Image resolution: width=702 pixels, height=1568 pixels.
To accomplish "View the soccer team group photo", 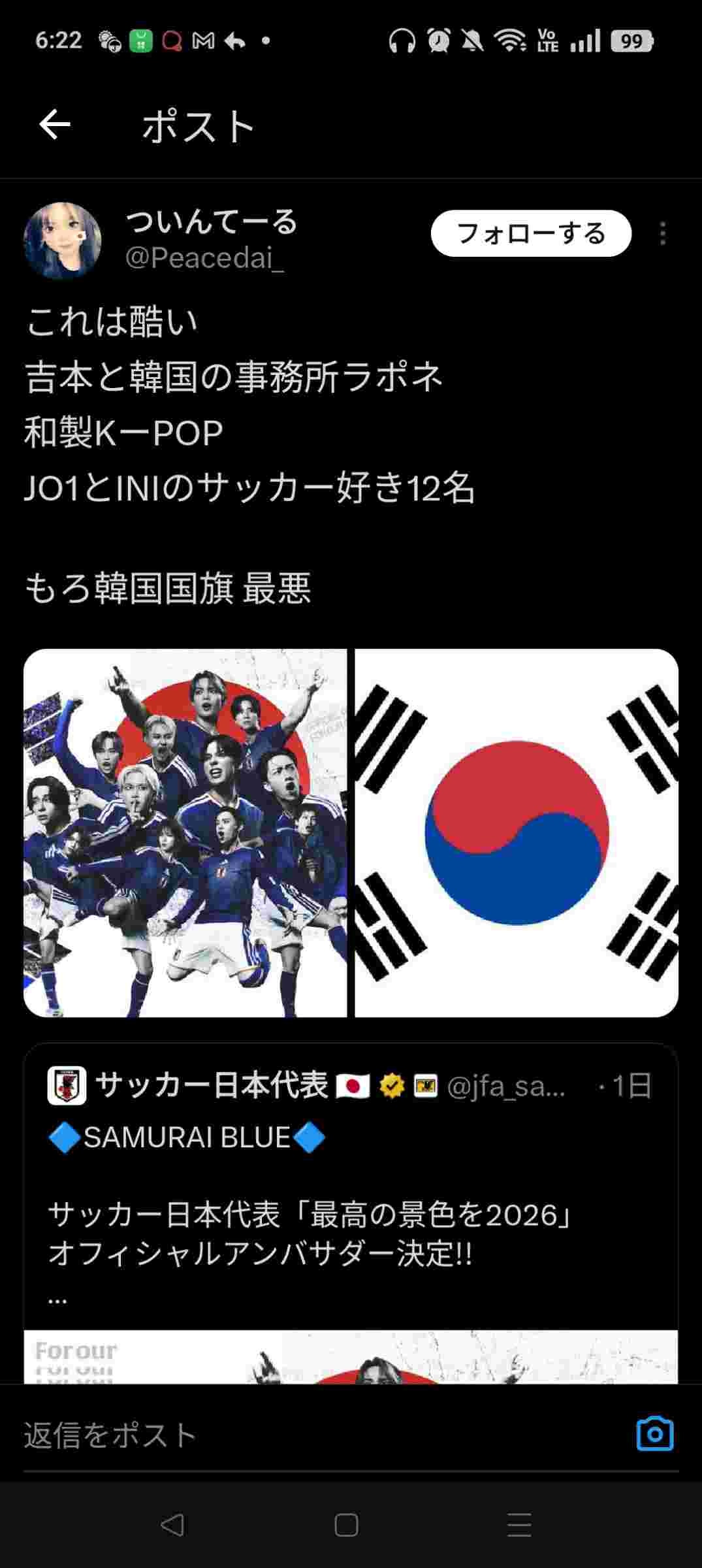I will click(x=185, y=832).
